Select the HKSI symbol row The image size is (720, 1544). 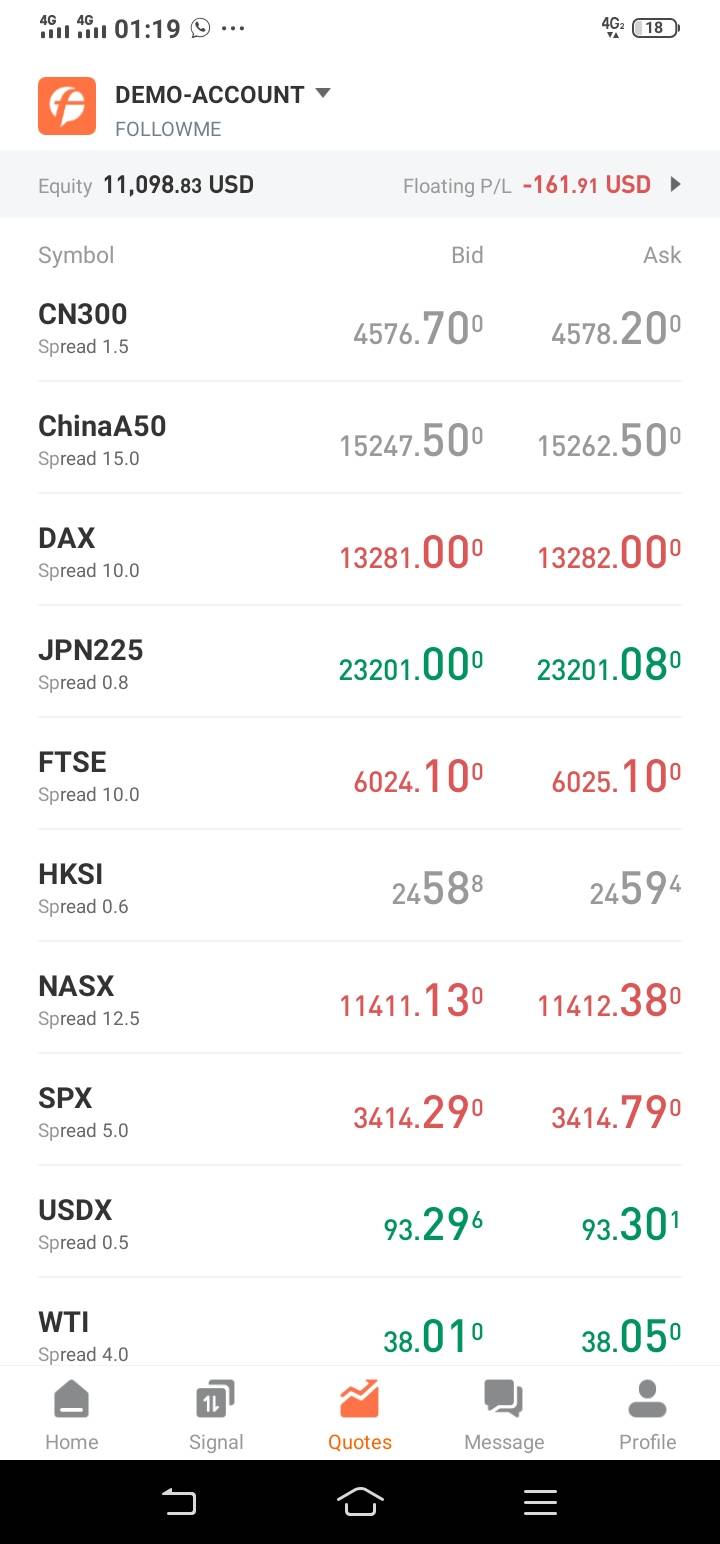(x=360, y=886)
